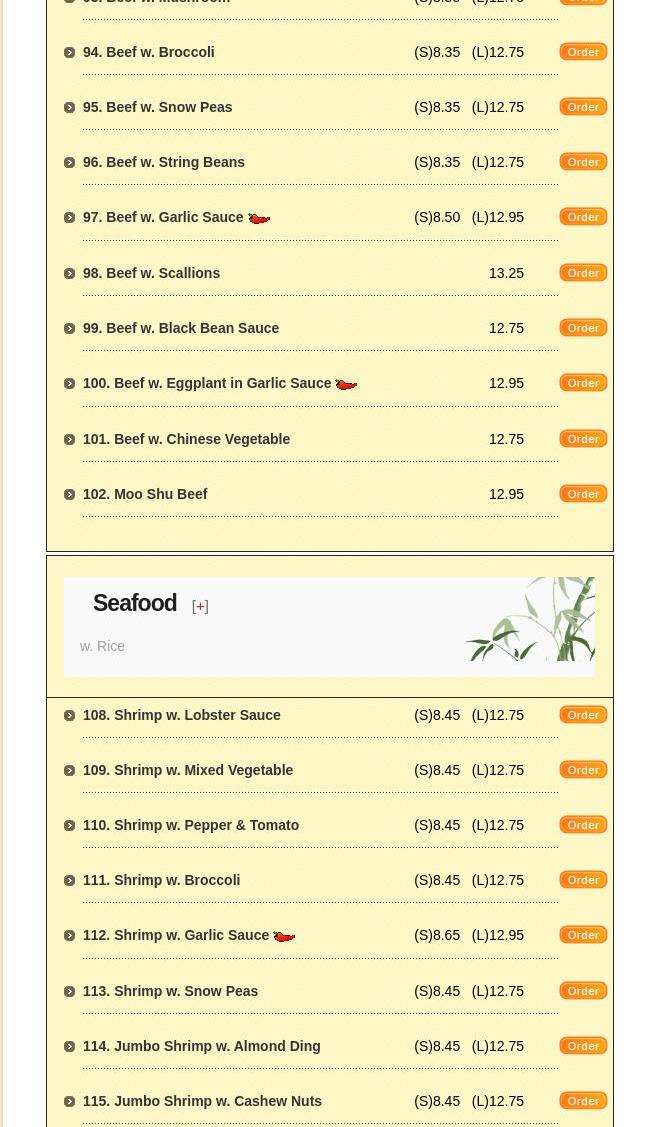Order 109. Shrimp w. Mixed Vegetable
646x1127 pixels.
[583, 770]
